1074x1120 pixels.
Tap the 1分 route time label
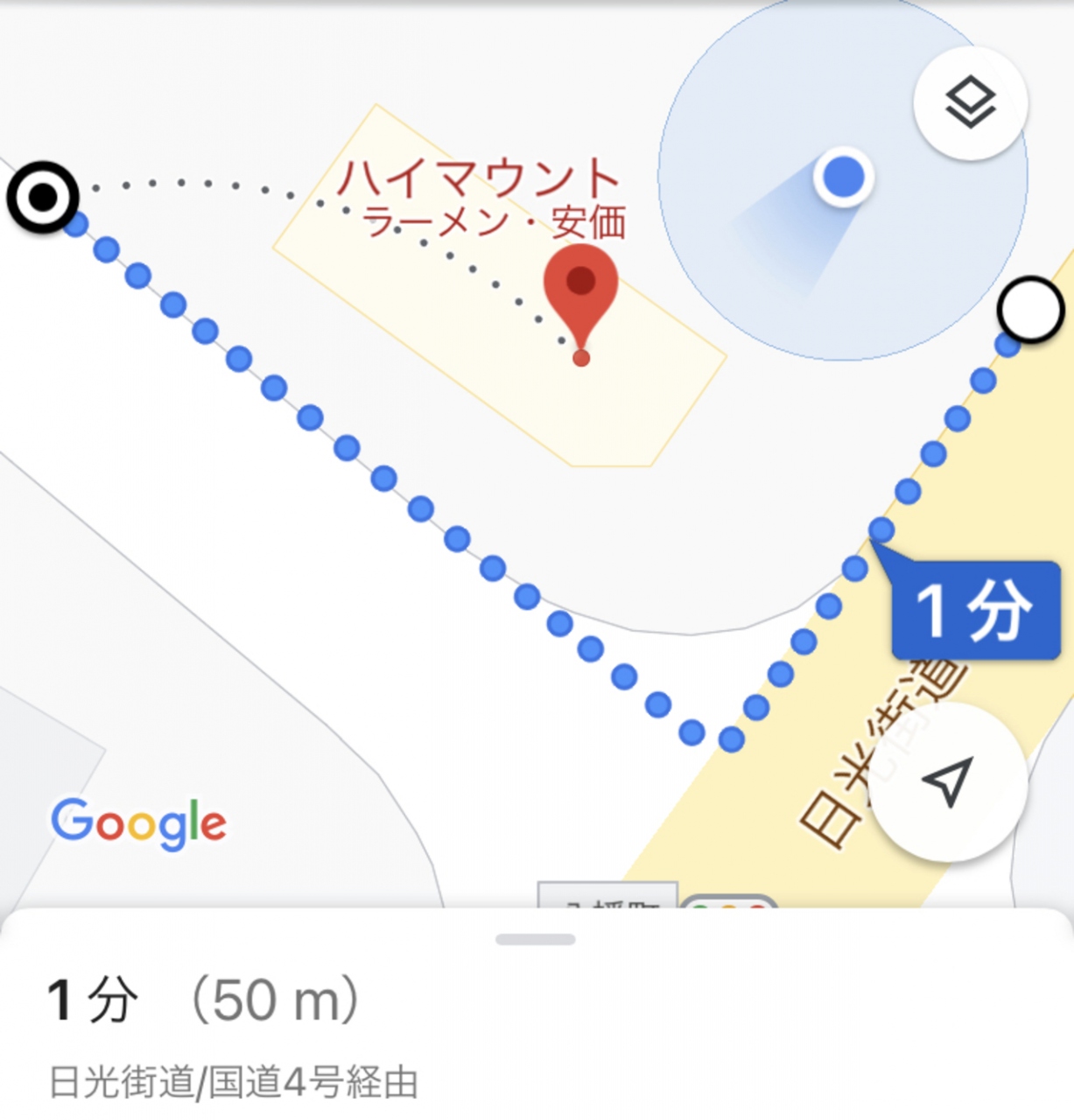(974, 611)
